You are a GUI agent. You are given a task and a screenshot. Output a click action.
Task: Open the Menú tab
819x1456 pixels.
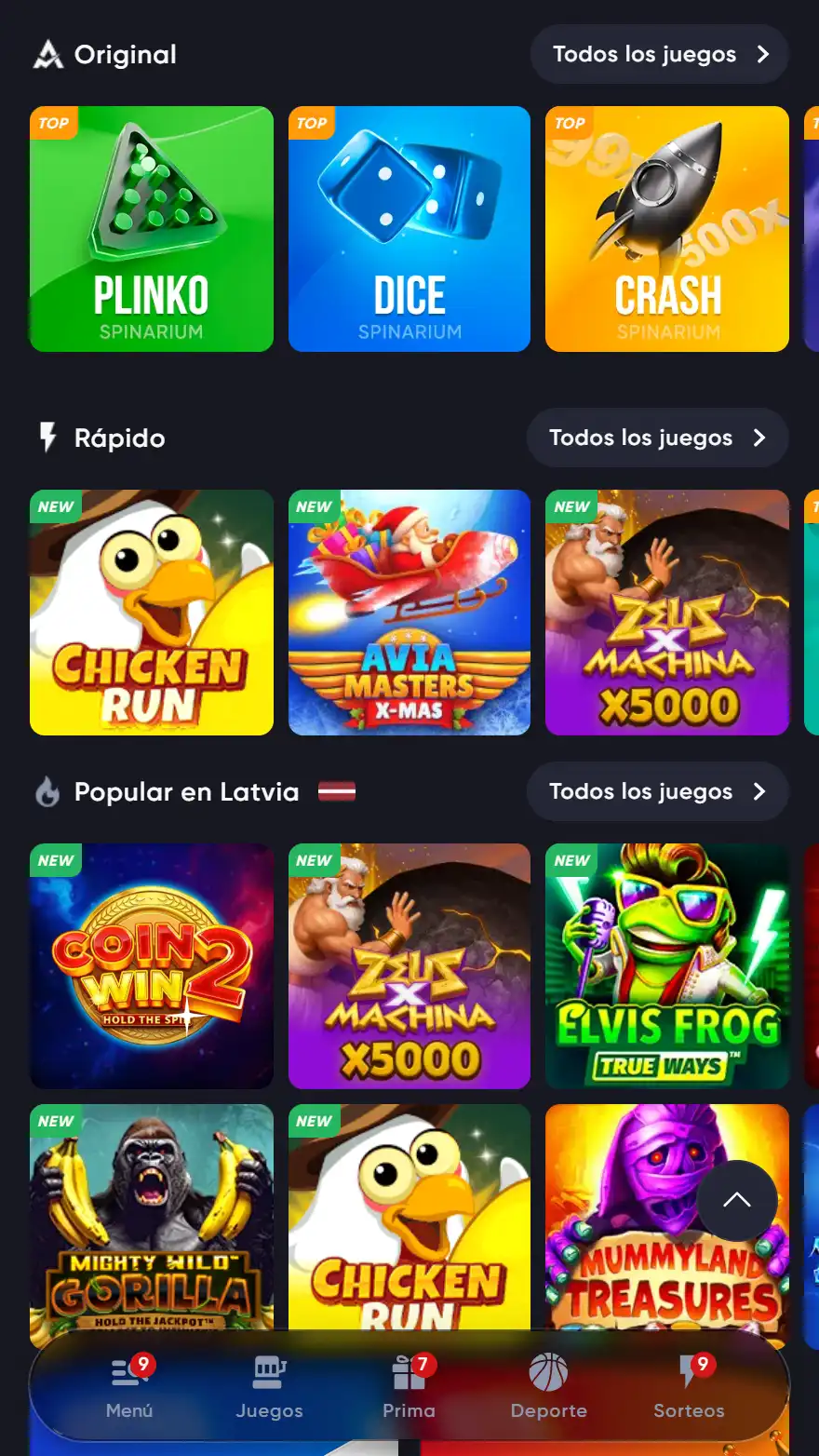click(x=129, y=1387)
